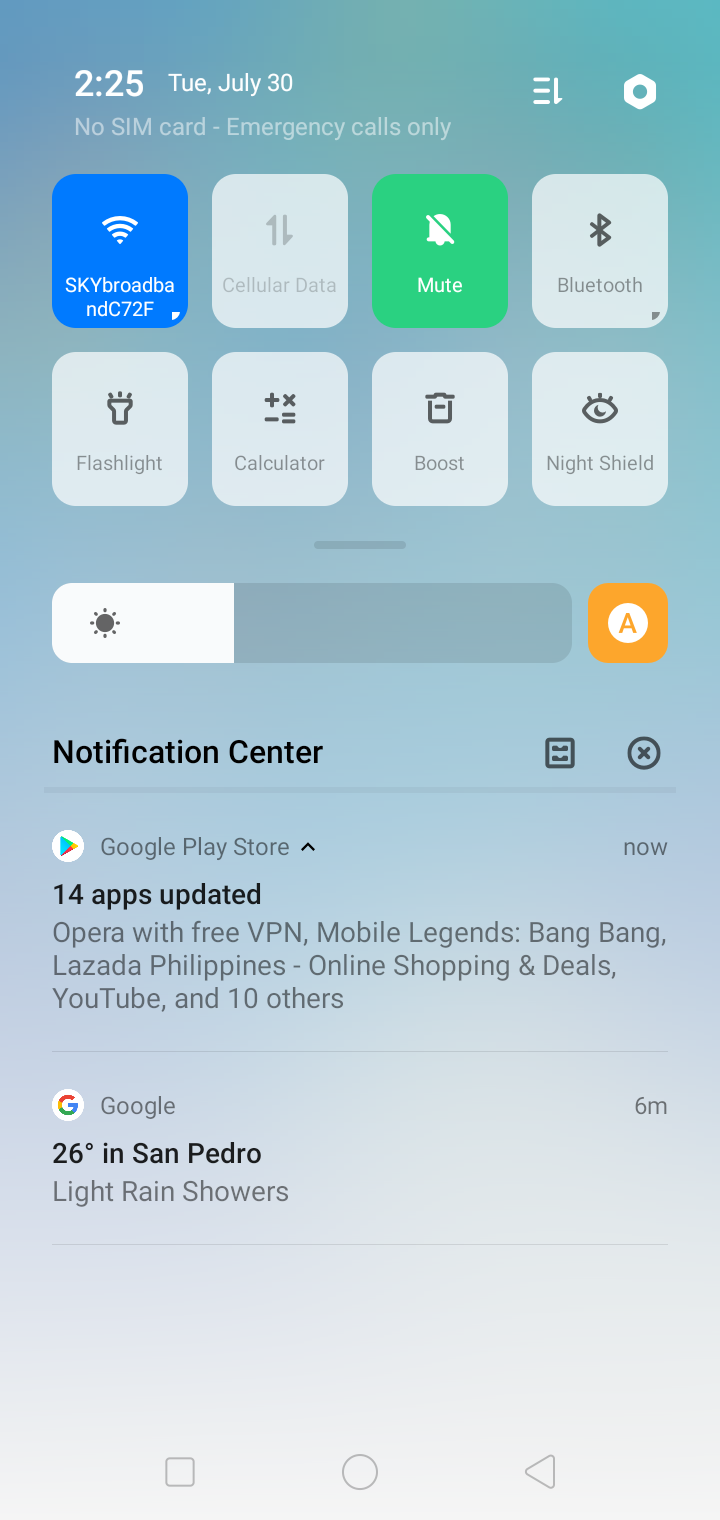Enable Night Shield
Screen dimensions: 720x1520
[600, 429]
